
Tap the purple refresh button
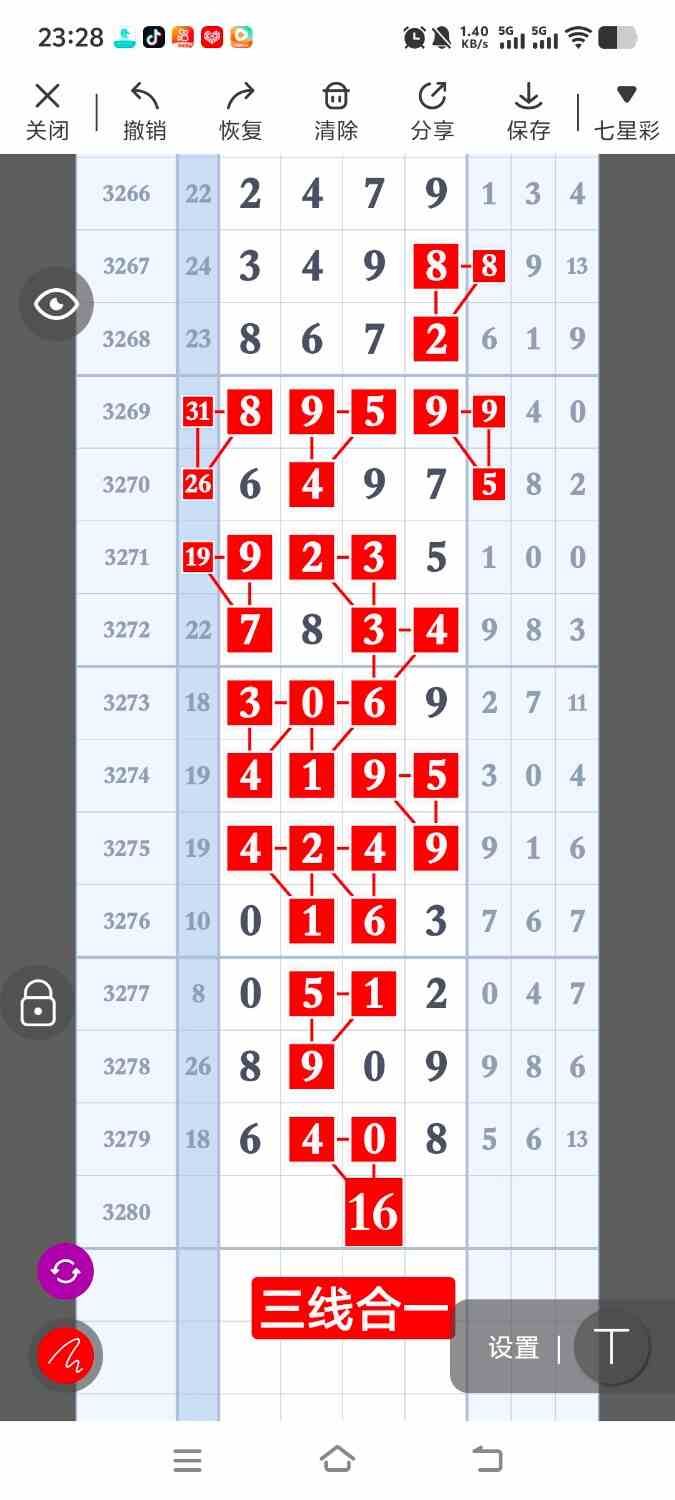(65, 1271)
